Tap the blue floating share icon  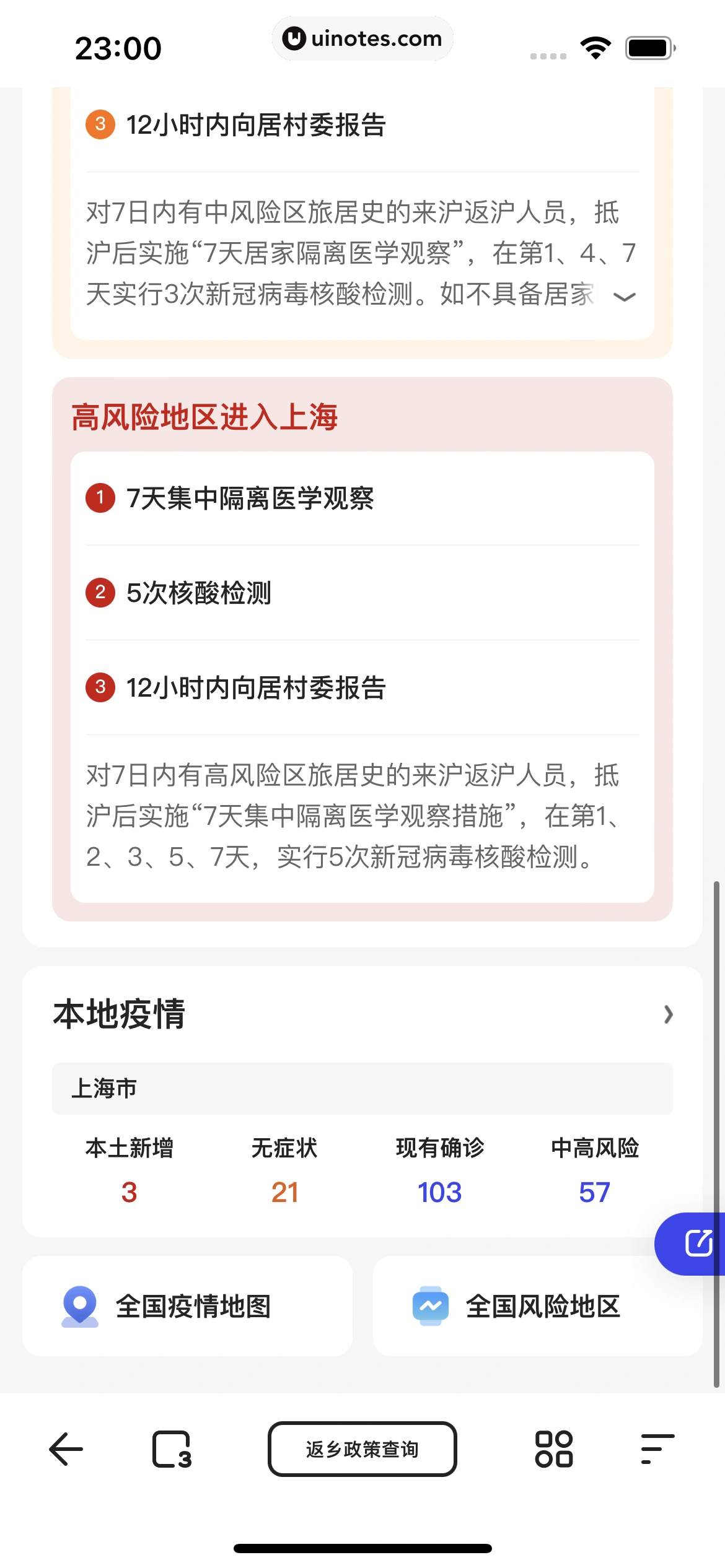coord(699,1244)
